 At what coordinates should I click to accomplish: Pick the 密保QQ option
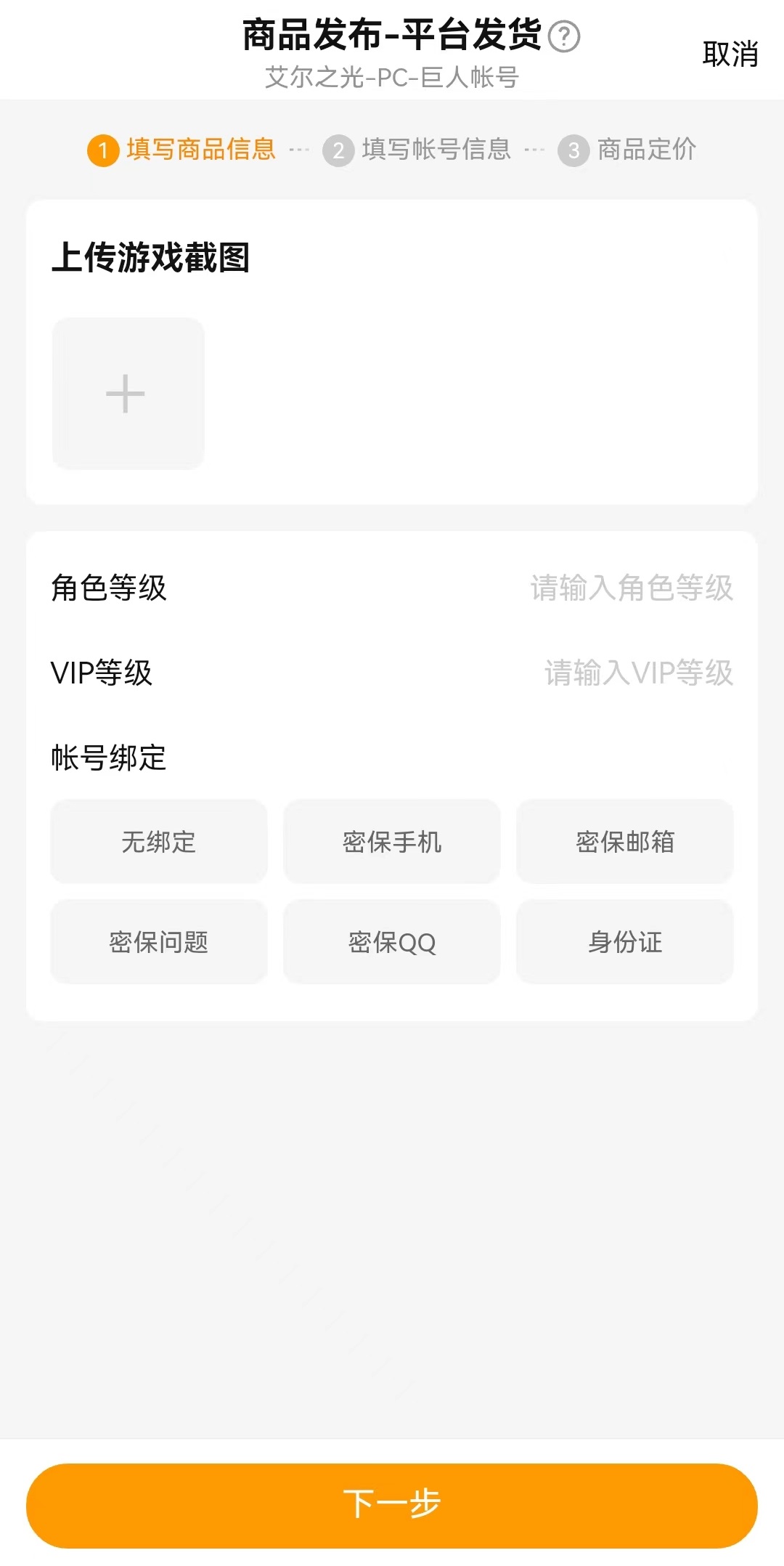[x=392, y=942]
